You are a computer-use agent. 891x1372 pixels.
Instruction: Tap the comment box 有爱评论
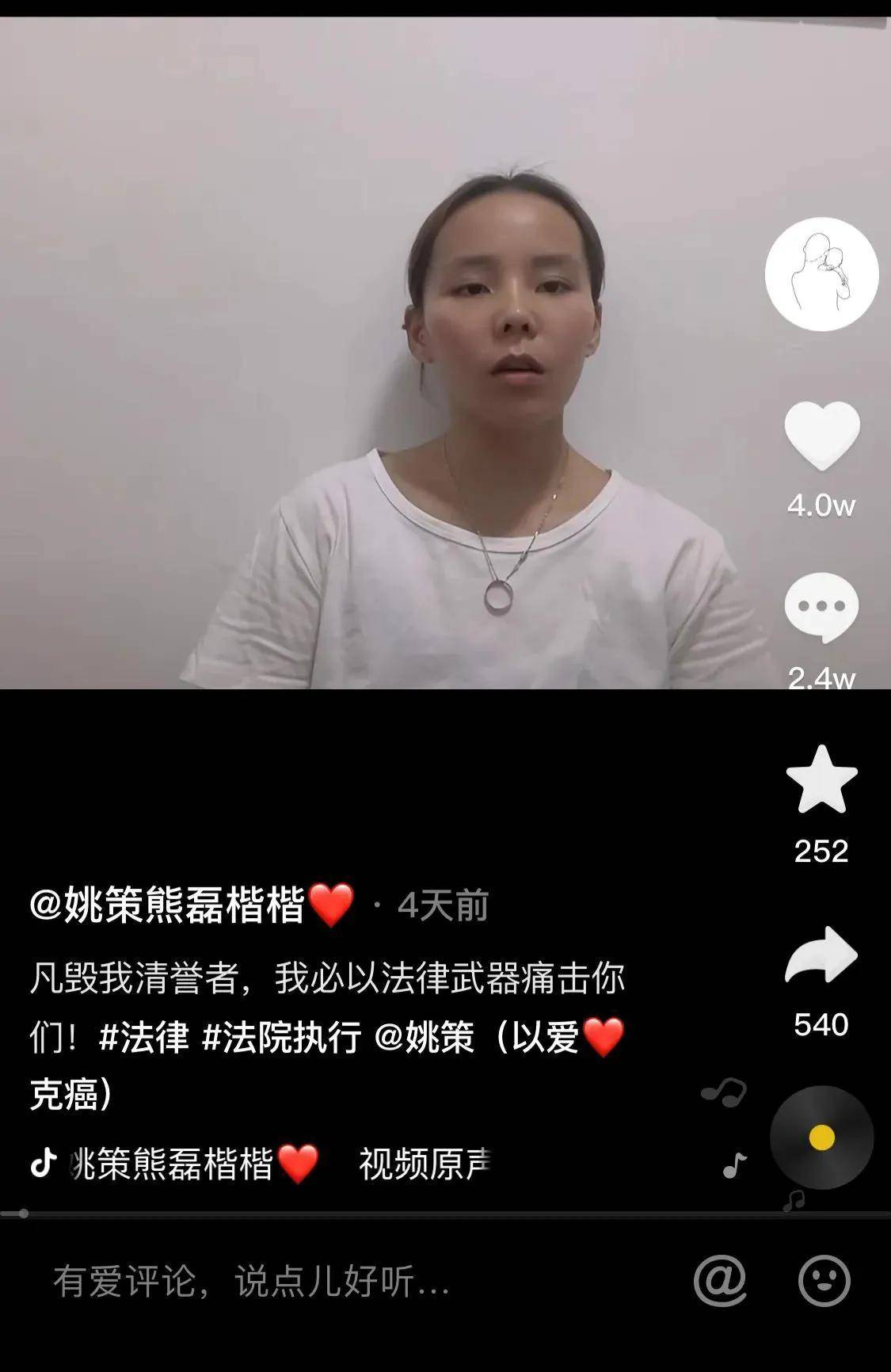click(x=252, y=1281)
